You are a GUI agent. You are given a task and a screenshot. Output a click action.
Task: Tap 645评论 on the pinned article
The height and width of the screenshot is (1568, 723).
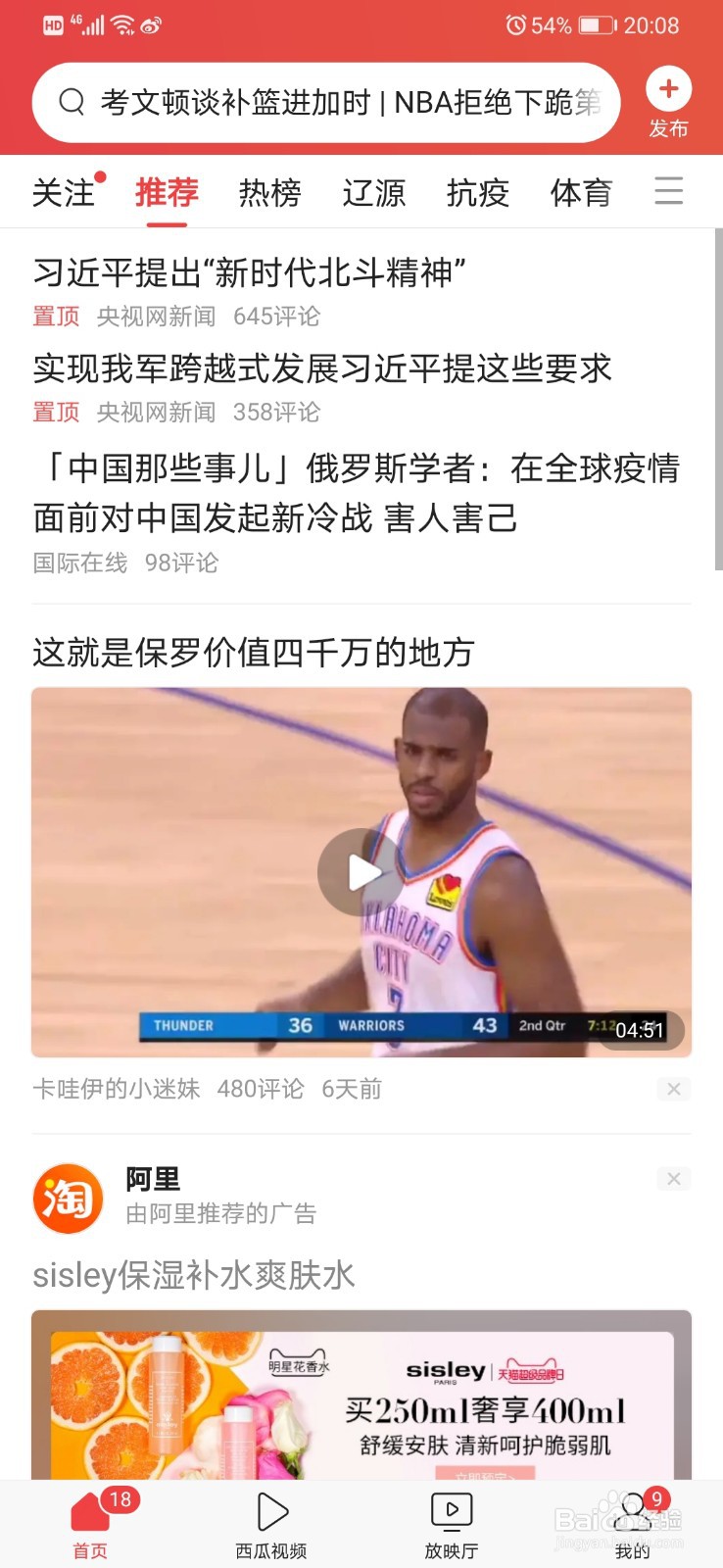pyautogui.click(x=275, y=316)
